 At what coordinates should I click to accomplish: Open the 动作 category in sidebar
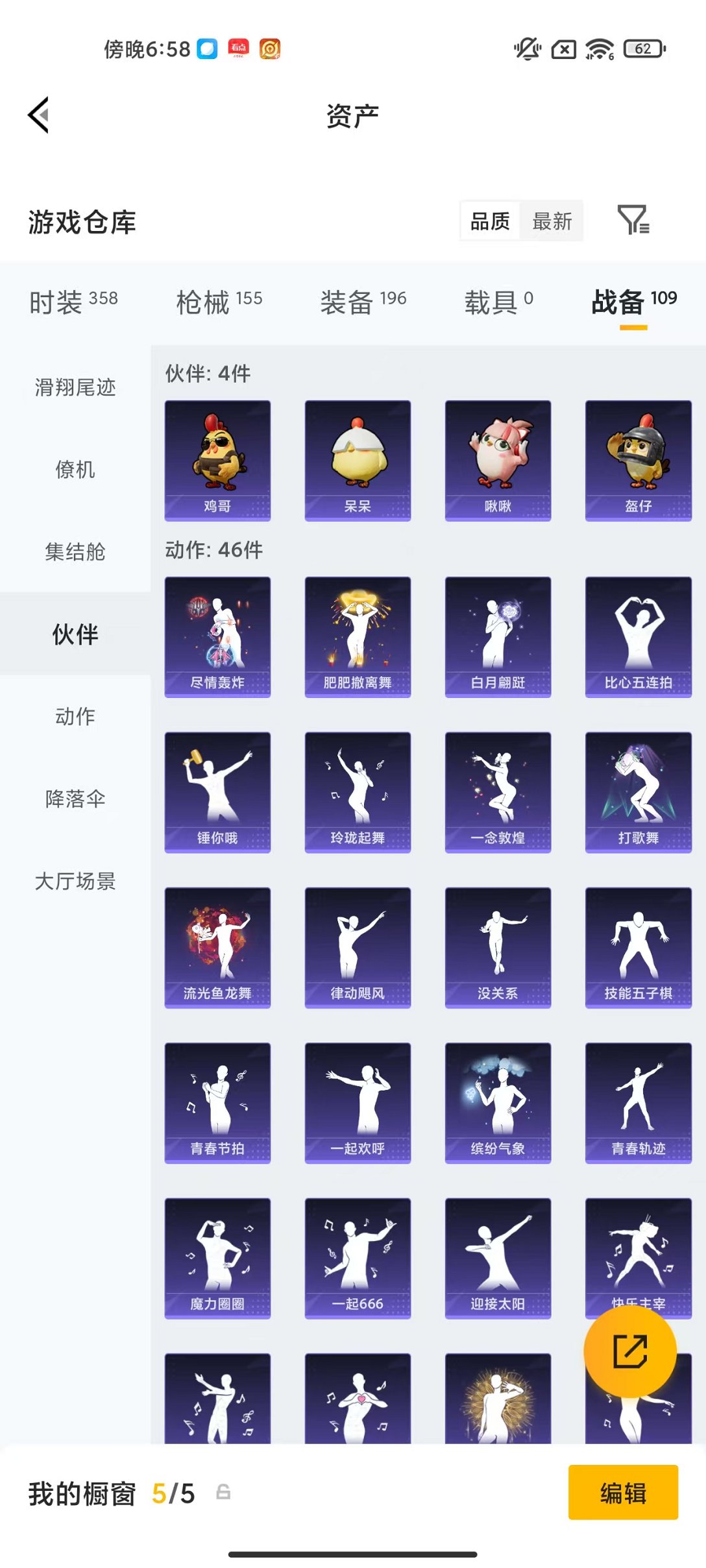pyautogui.click(x=74, y=717)
